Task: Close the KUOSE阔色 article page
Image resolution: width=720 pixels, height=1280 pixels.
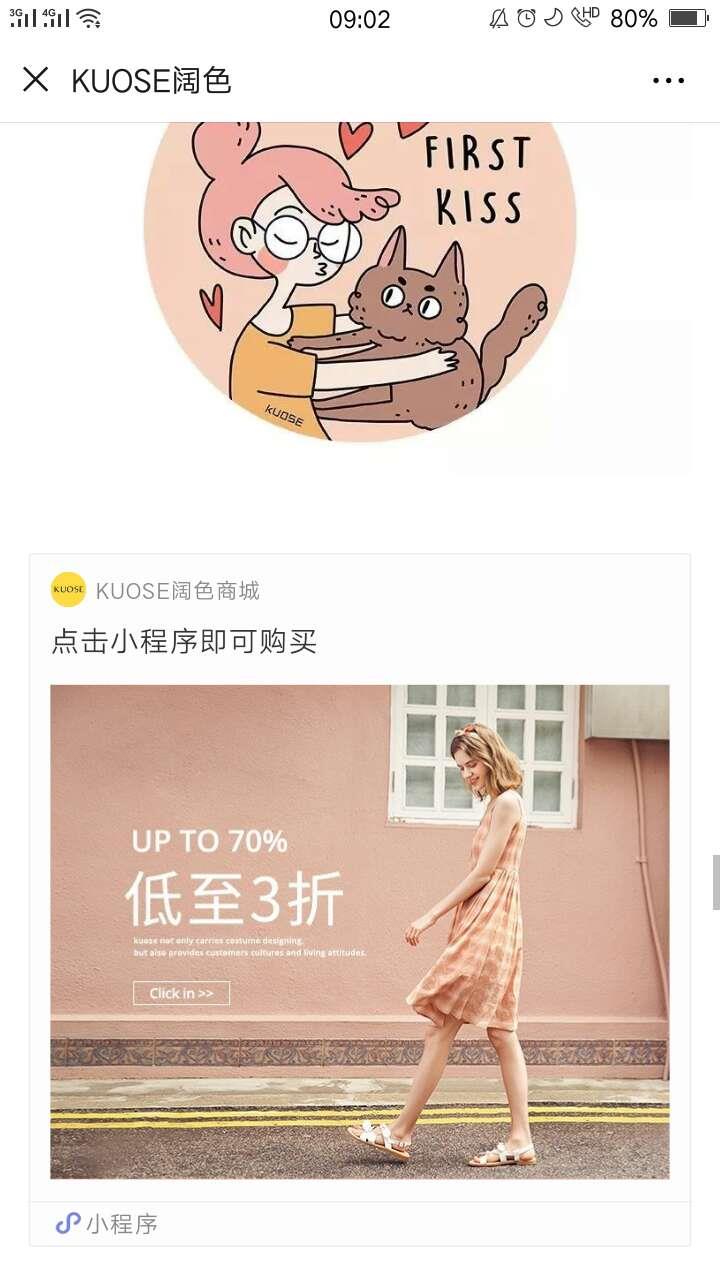Action: [x=35, y=80]
